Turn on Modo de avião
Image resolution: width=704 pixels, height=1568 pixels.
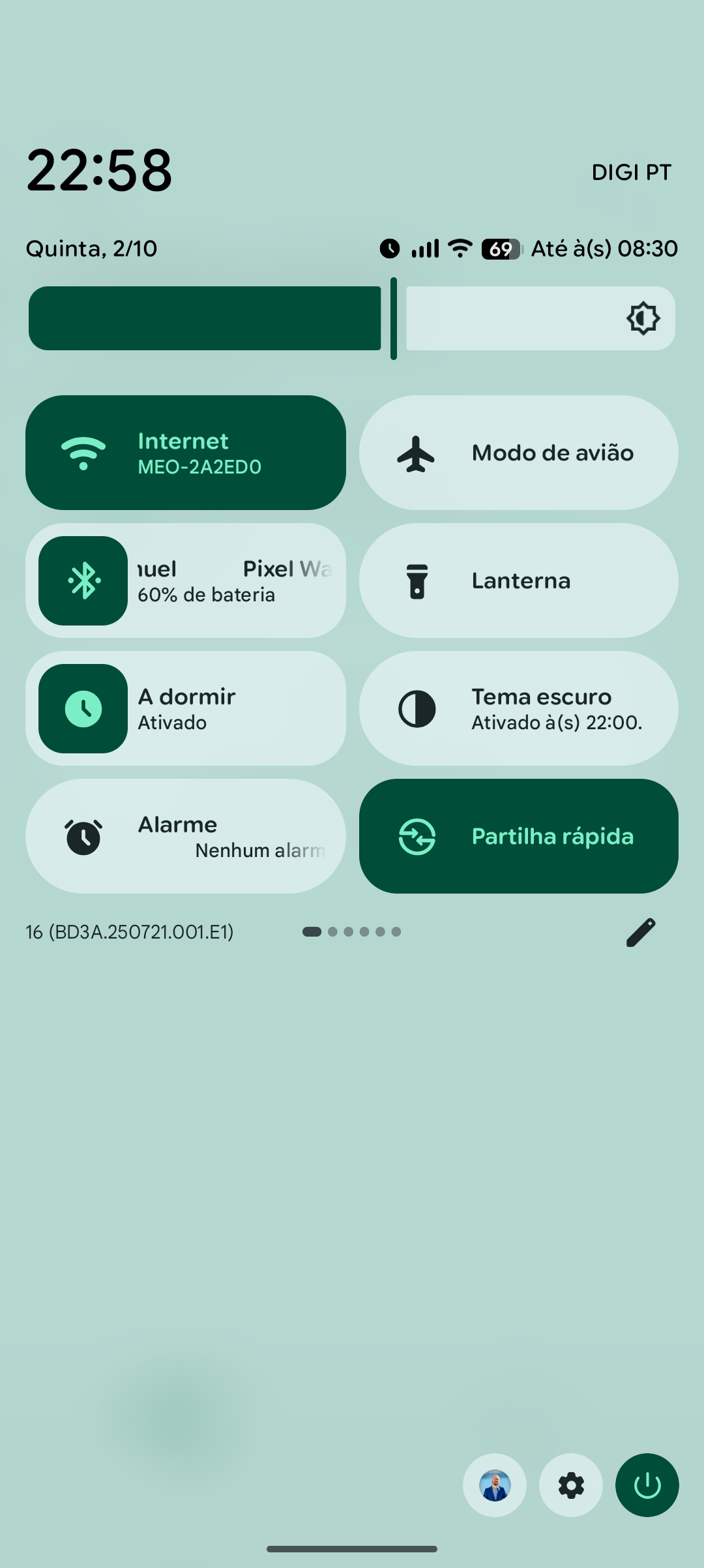[x=518, y=453]
